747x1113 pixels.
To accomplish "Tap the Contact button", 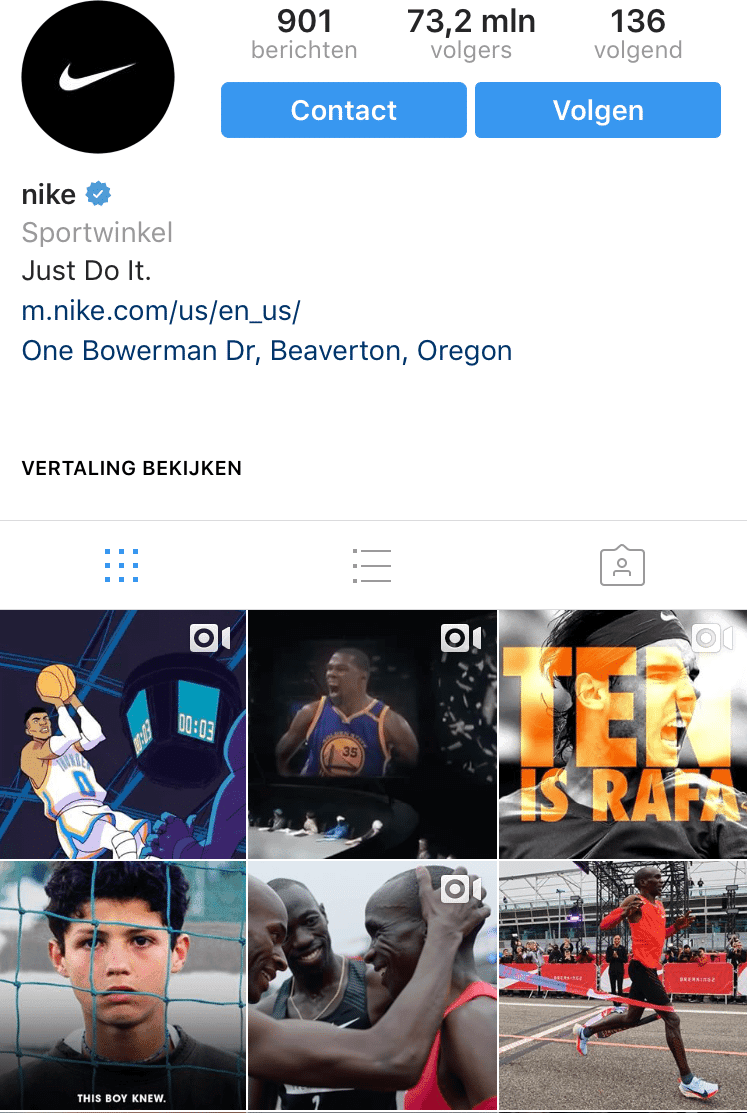I will coord(343,110).
